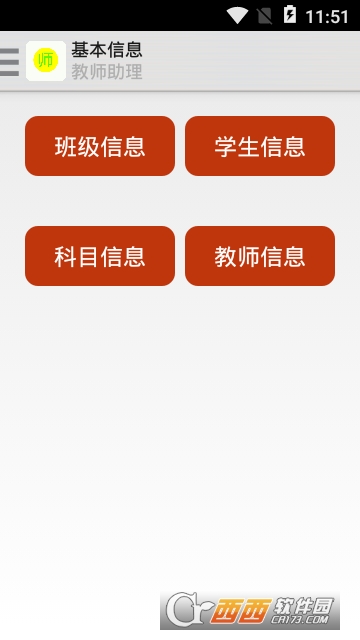Open 学生信息 student information
This screenshot has height=640, width=360.
[x=260, y=146]
